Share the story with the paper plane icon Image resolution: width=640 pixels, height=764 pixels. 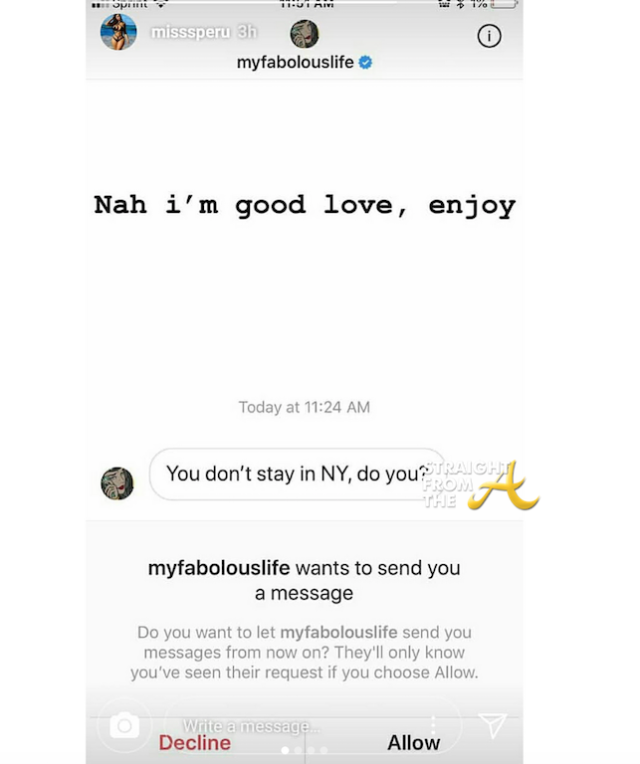click(x=492, y=725)
